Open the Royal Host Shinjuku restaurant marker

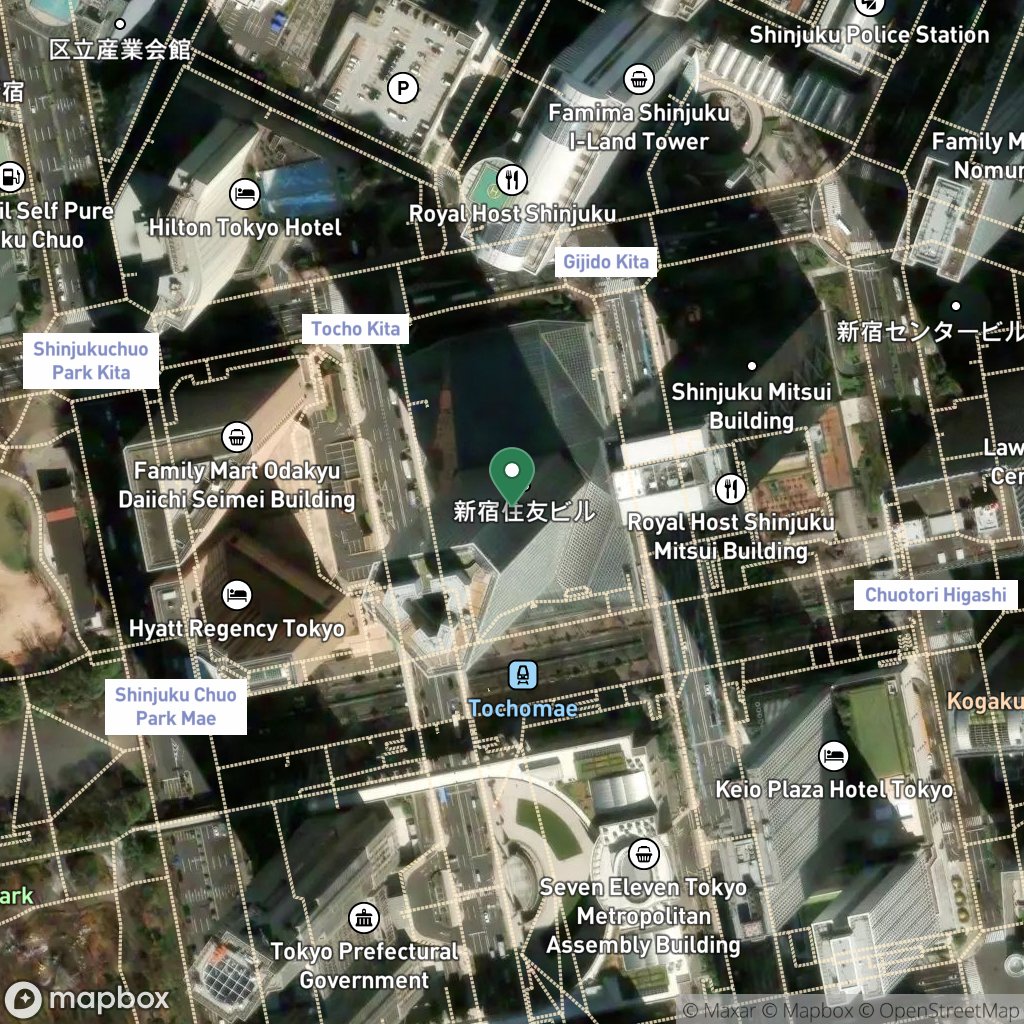(x=512, y=178)
